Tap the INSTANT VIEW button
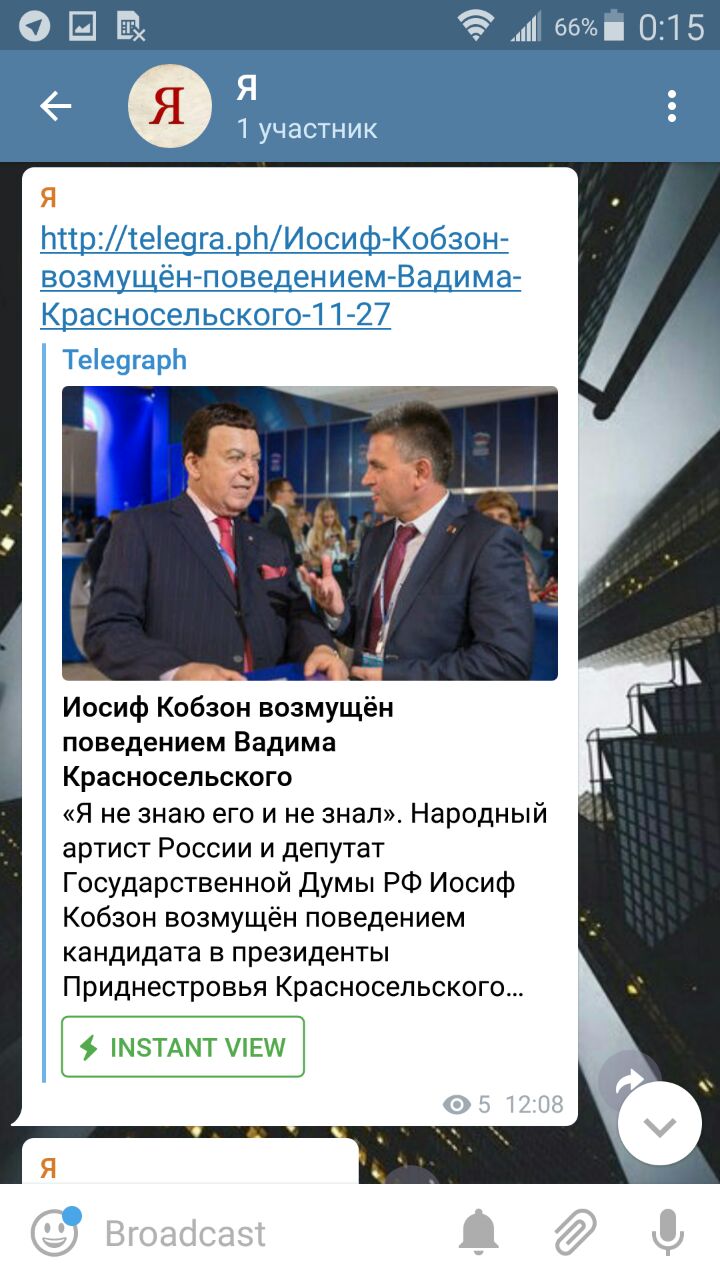The width and height of the screenshot is (720, 1280). coord(183,1047)
